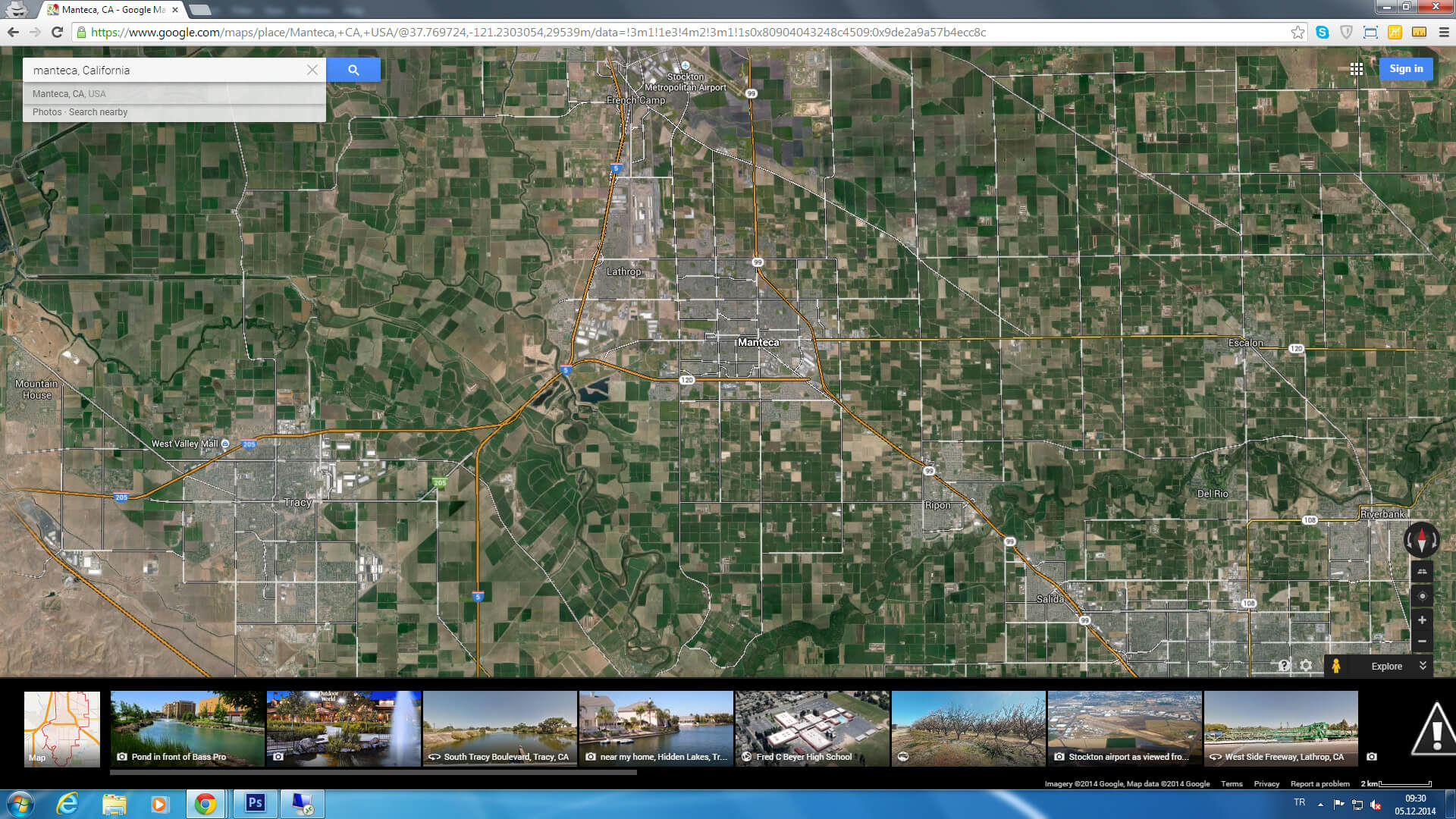Open Stockton airport photo tile

[x=1125, y=728]
